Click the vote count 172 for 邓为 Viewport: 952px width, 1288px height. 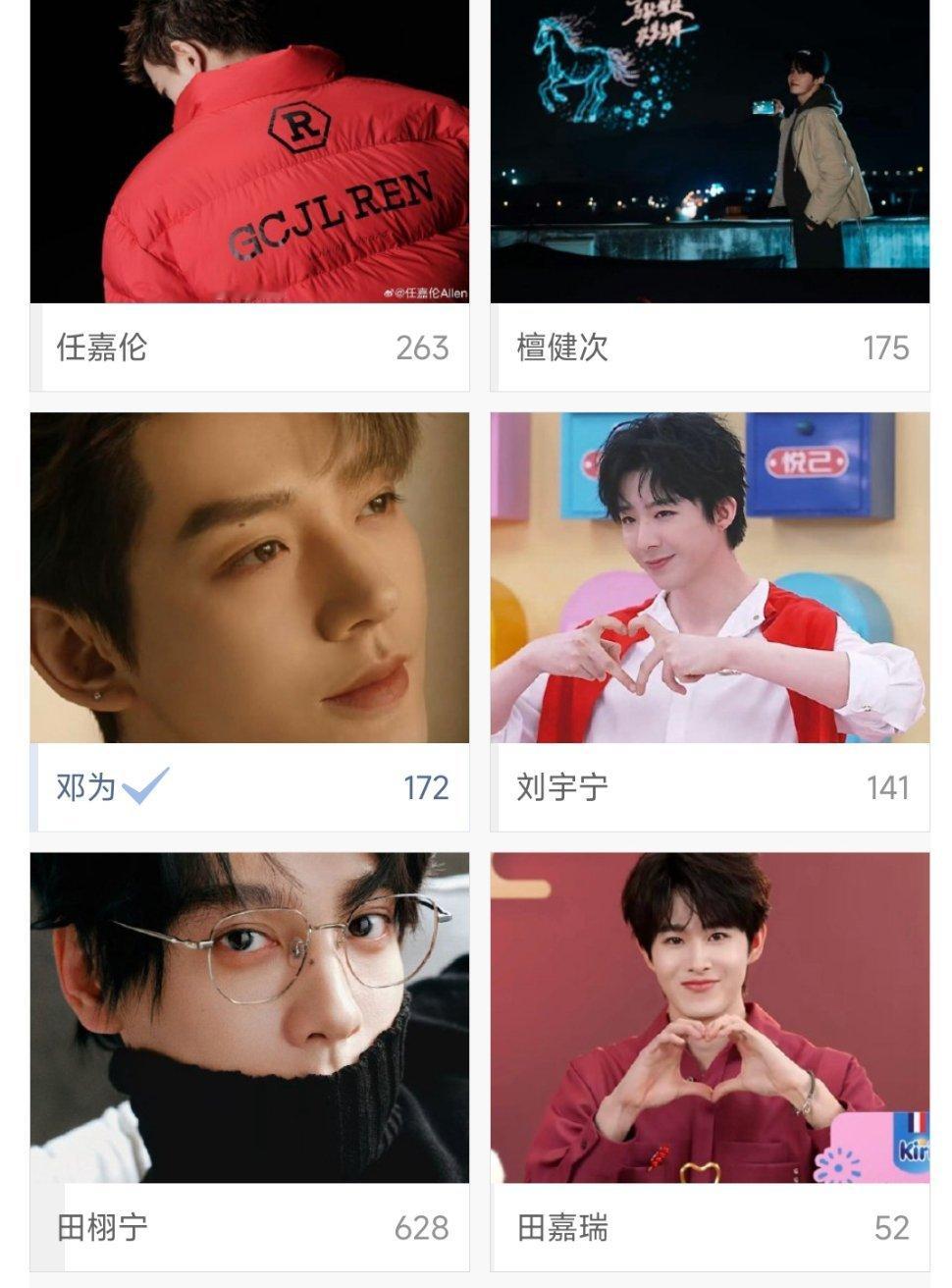point(428,785)
